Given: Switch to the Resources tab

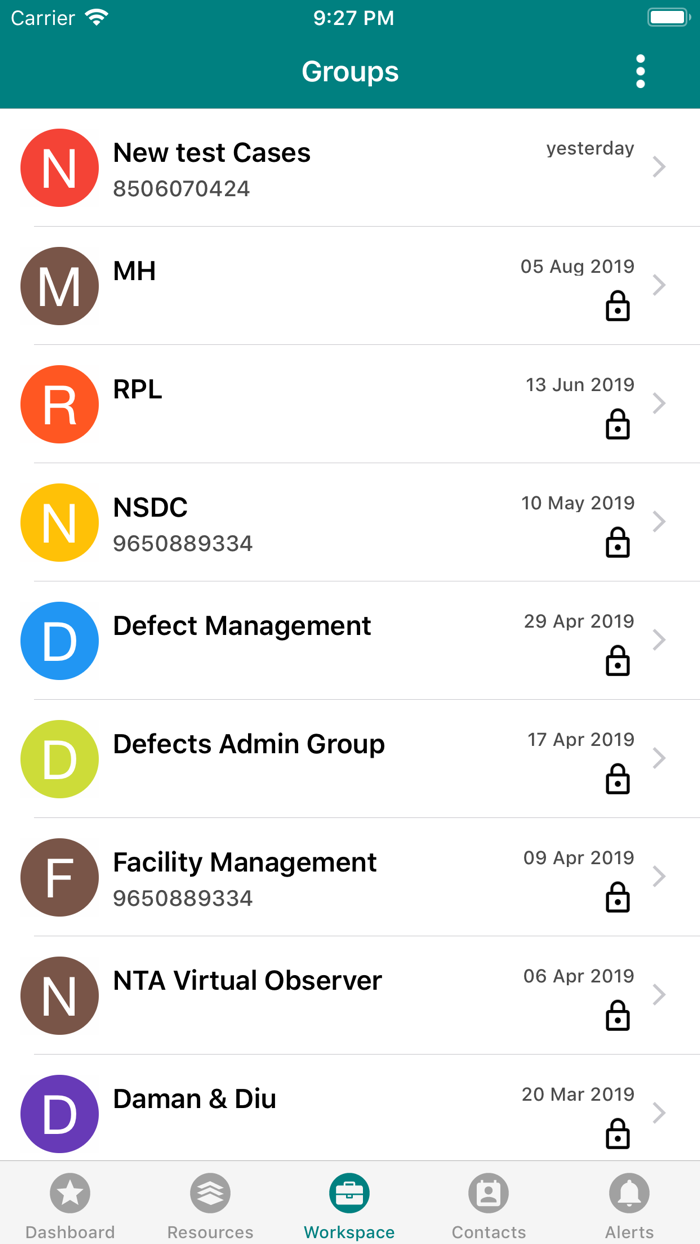Looking at the screenshot, I should (210, 1204).
